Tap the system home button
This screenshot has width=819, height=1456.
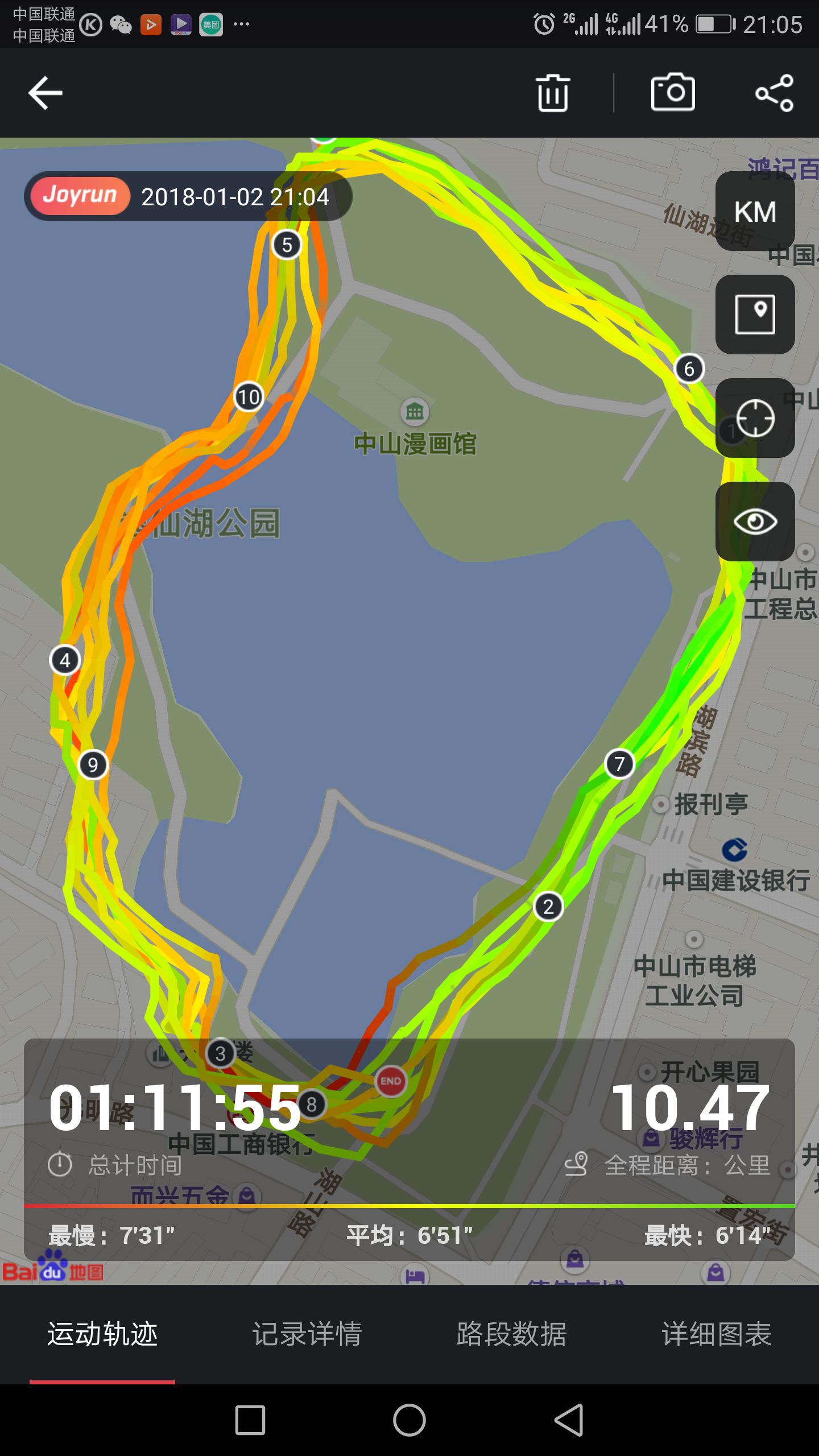point(409,1420)
